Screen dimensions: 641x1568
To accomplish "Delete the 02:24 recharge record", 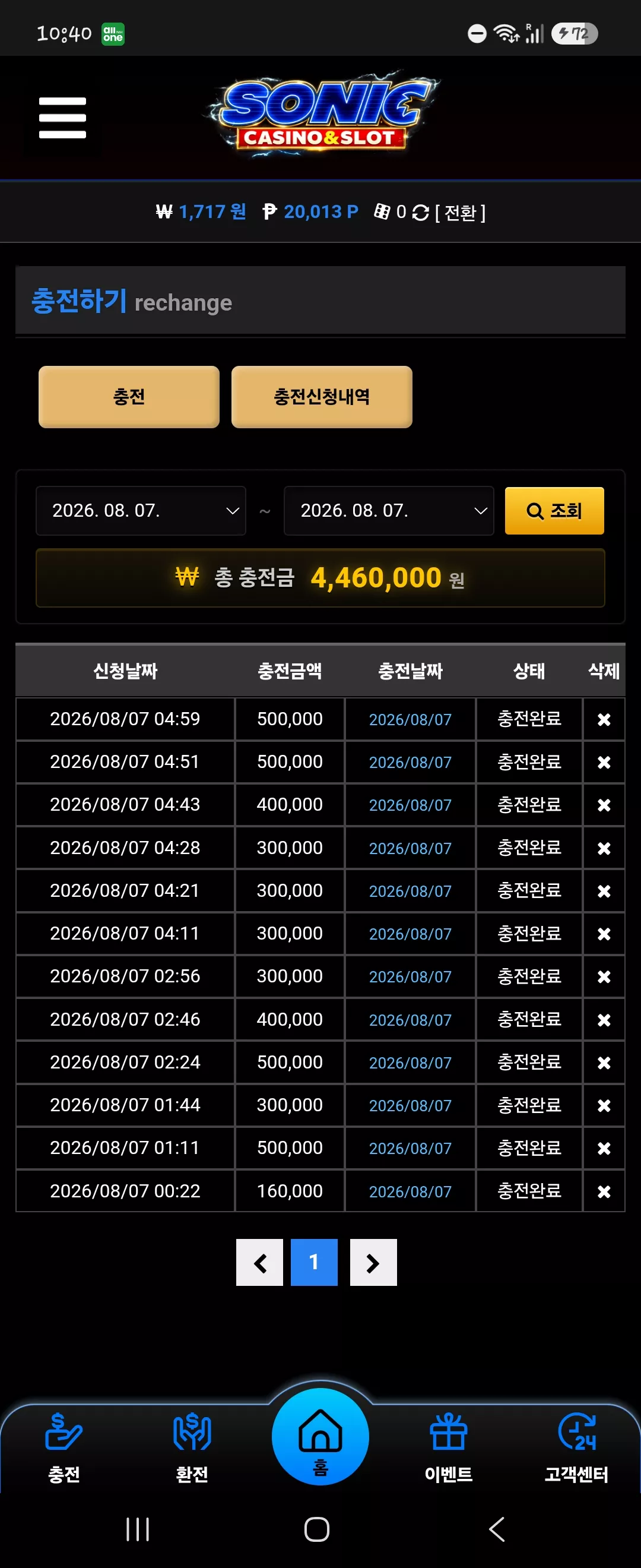I will [604, 1062].
